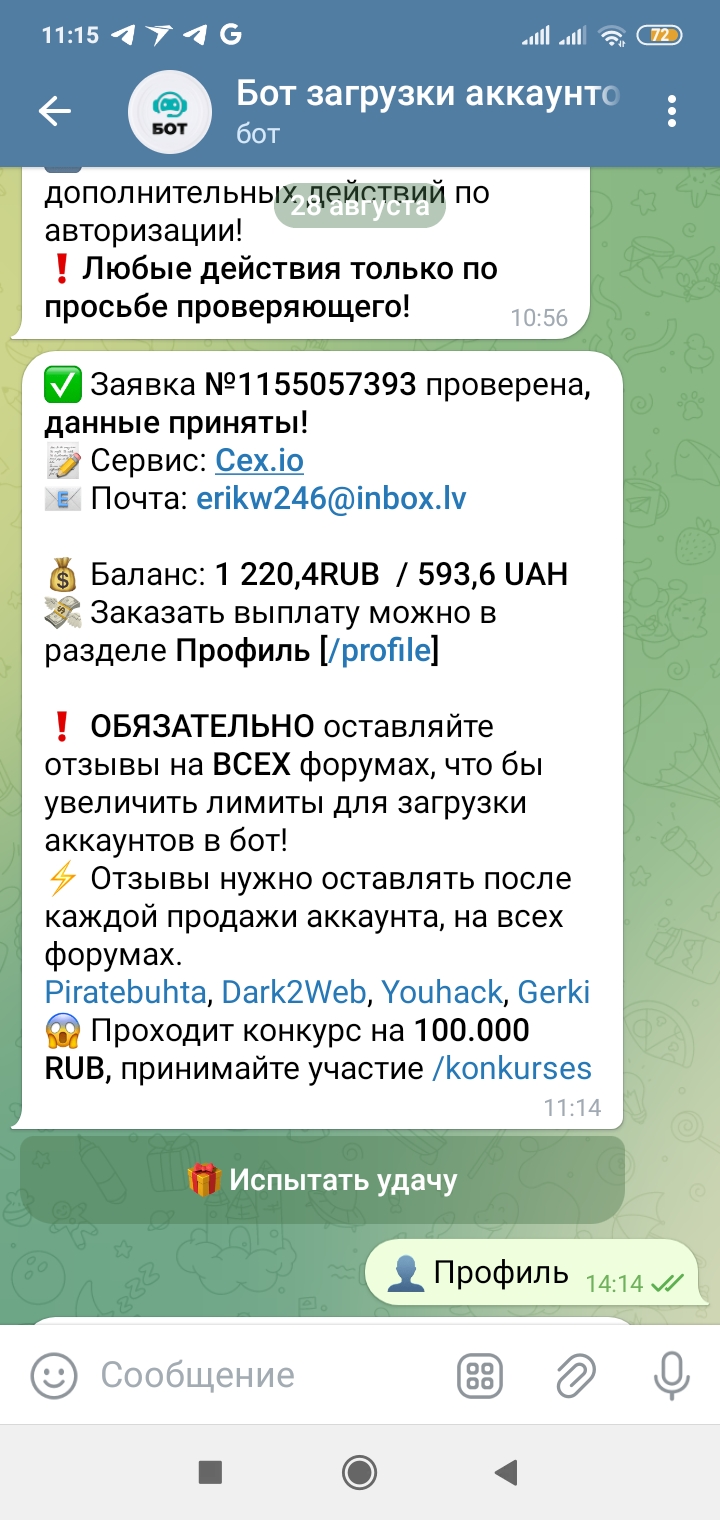Open the Gerki forum link
The image size is (720, 1520).
(x=554, y=992)
